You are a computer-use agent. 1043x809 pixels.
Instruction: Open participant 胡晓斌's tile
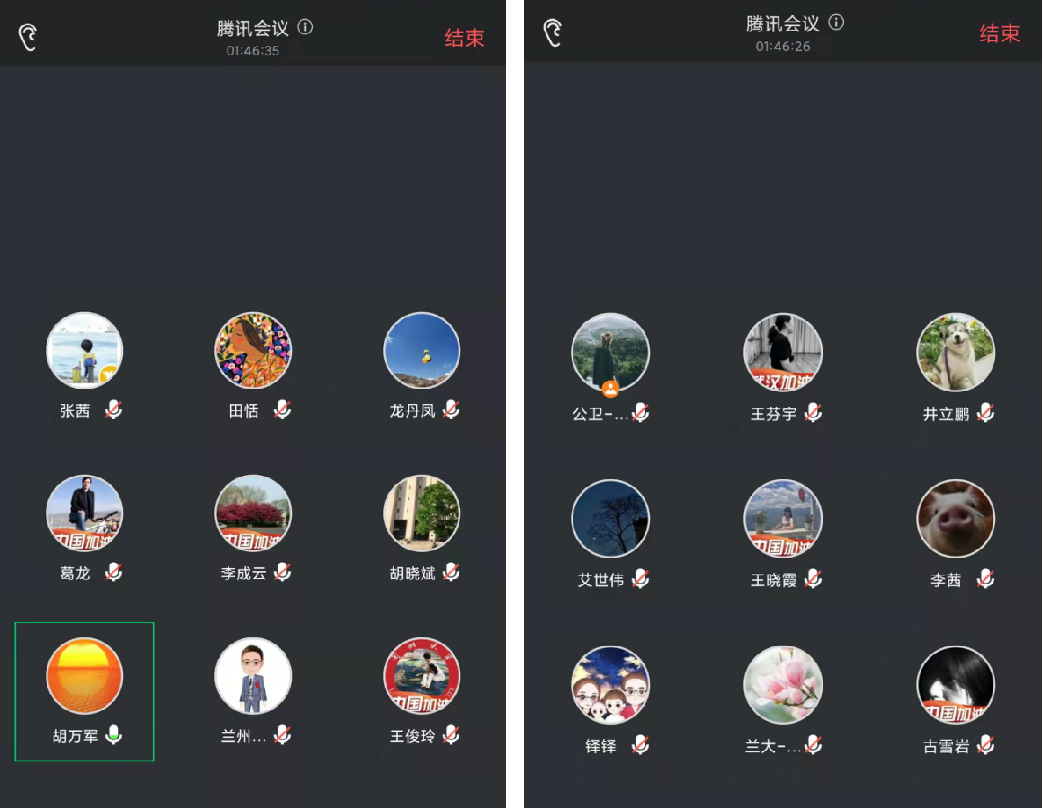[422, 514]
